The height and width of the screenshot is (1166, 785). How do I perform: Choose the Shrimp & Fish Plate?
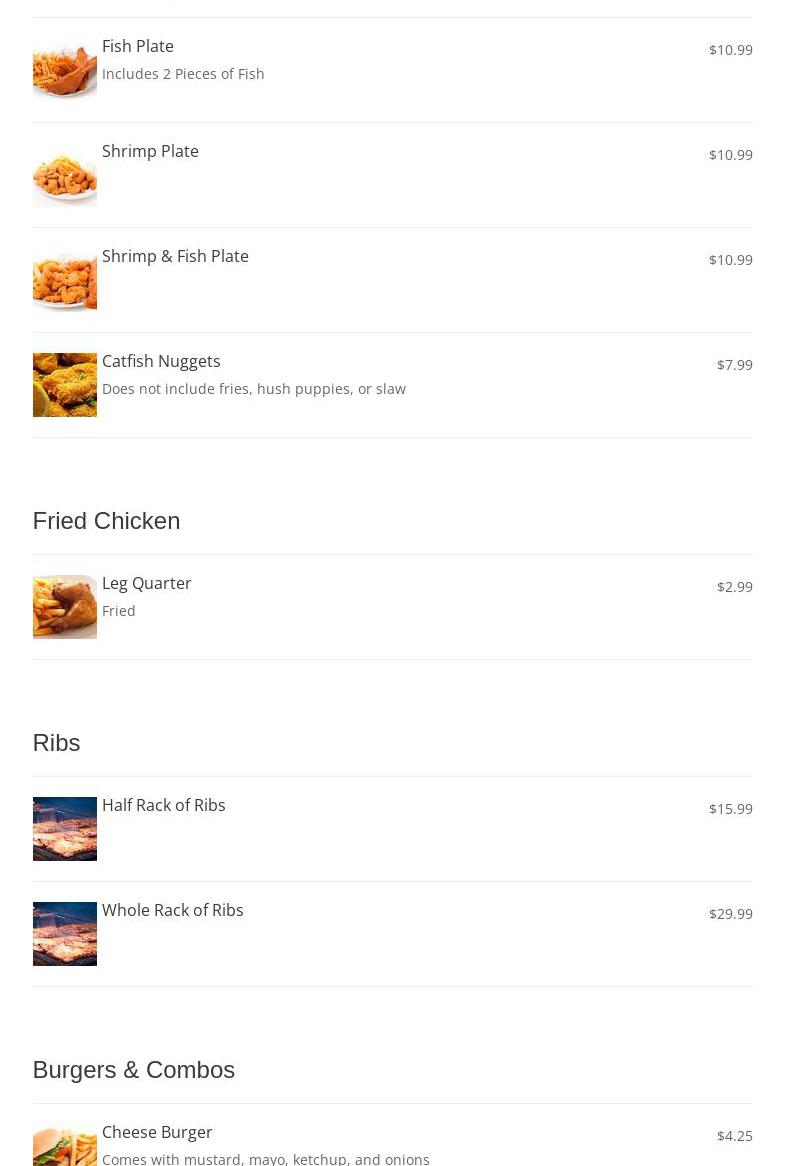(x=175, y=257)
